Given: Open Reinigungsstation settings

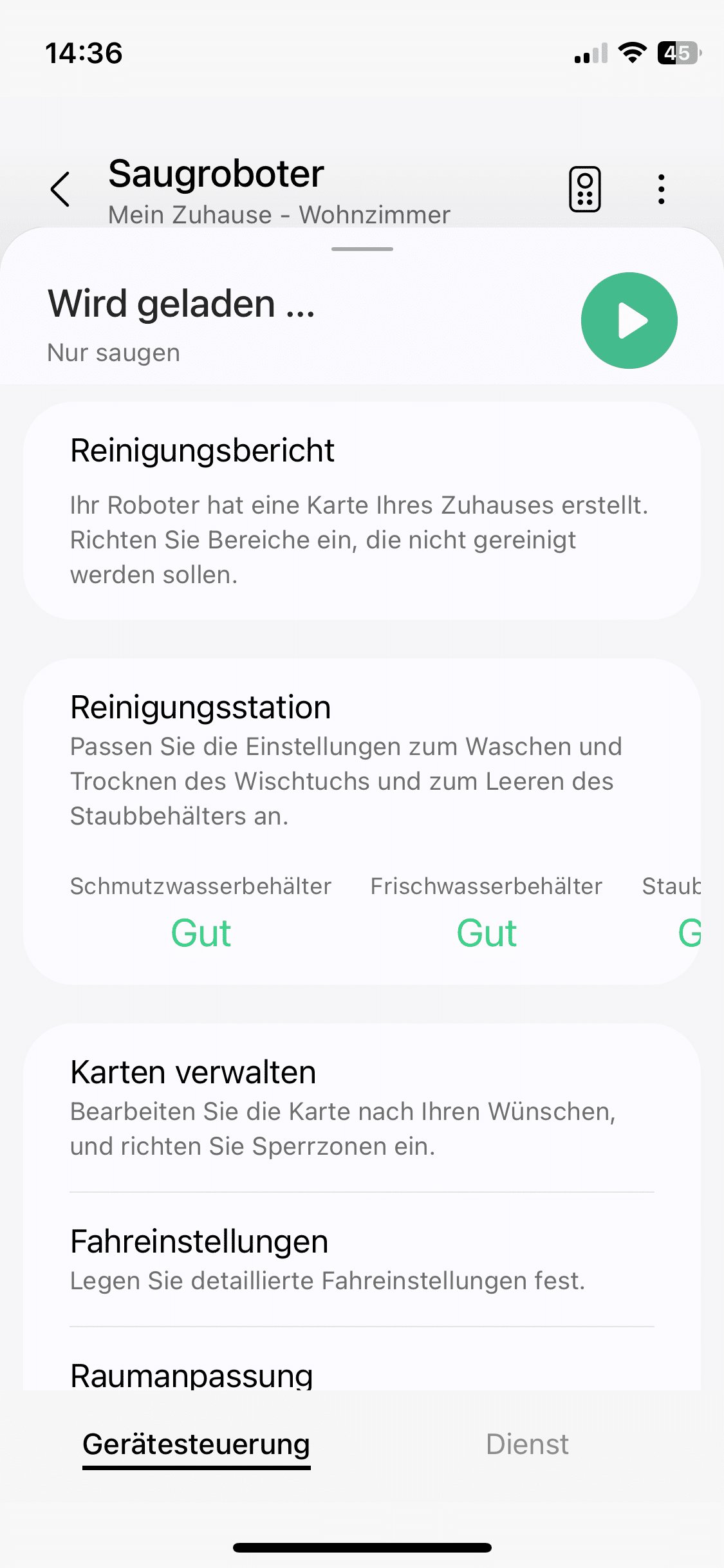Looking at the screenshot, I should (362, 760).
